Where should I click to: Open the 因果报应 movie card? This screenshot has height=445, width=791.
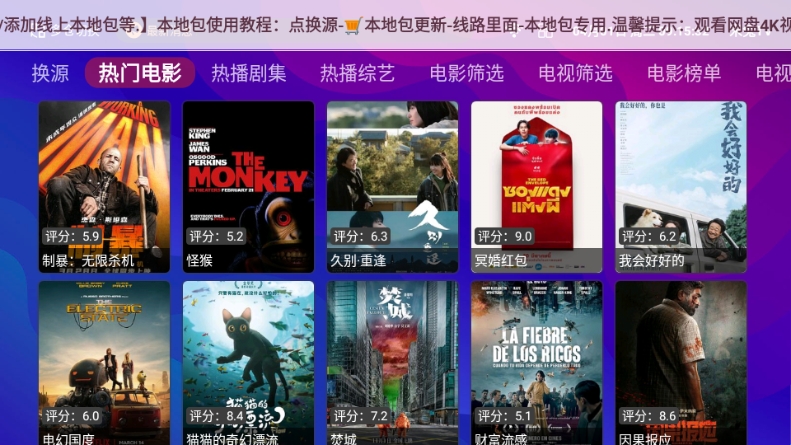pos(681,362)
